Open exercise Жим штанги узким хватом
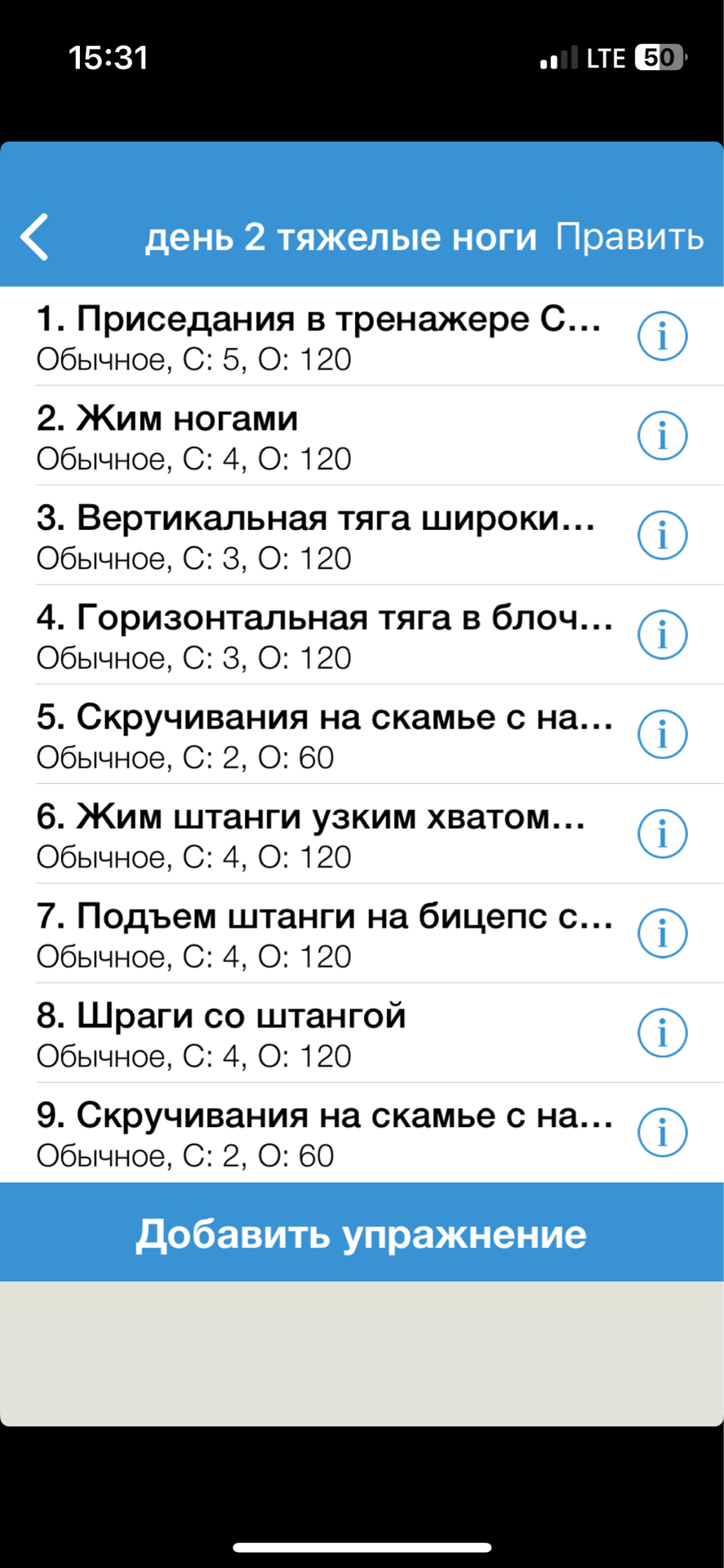The width and height of the screenshot is (724, 1568). (318, 835)
